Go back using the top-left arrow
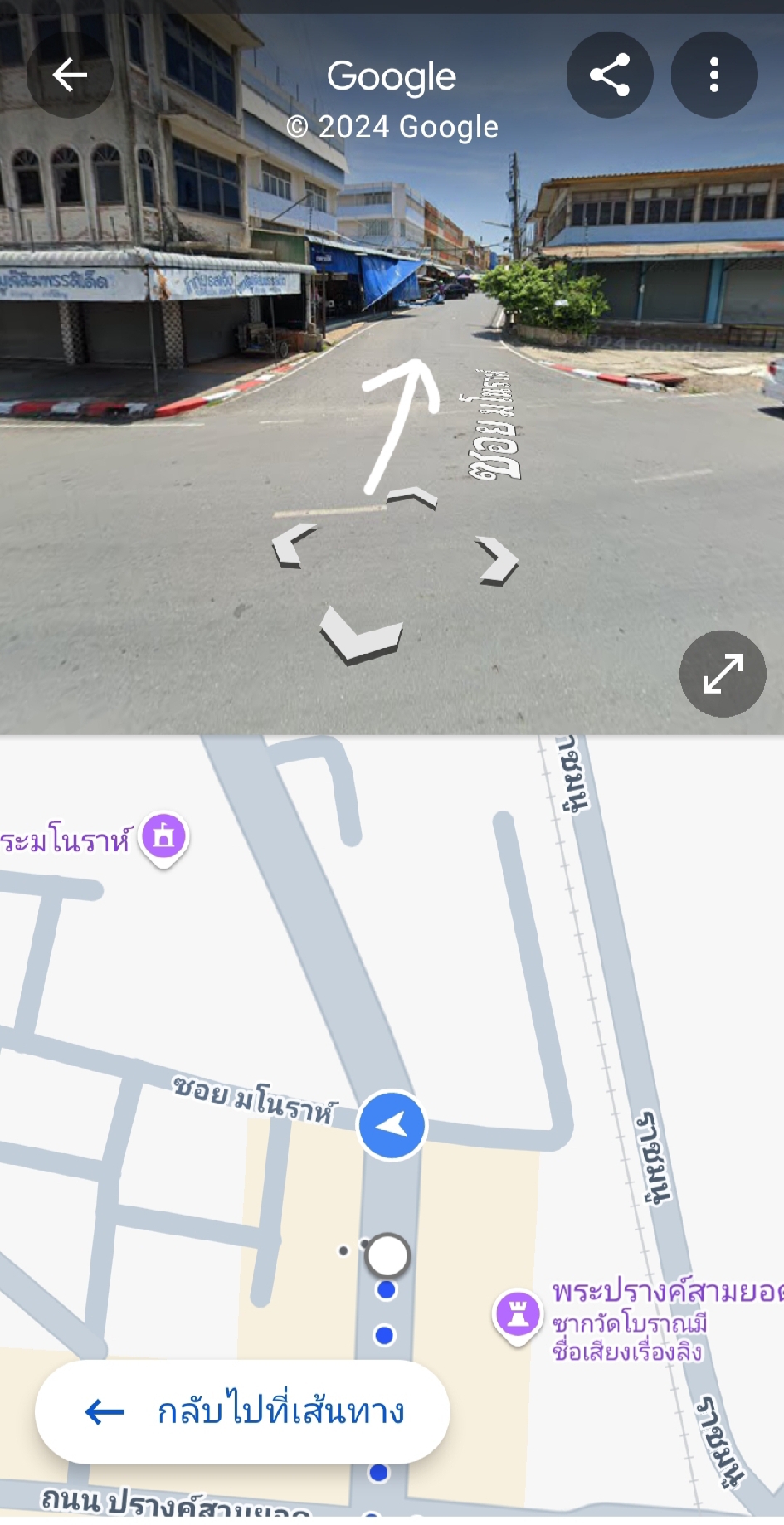Viewport: 784px width, 1525px height. pos(70,75)
